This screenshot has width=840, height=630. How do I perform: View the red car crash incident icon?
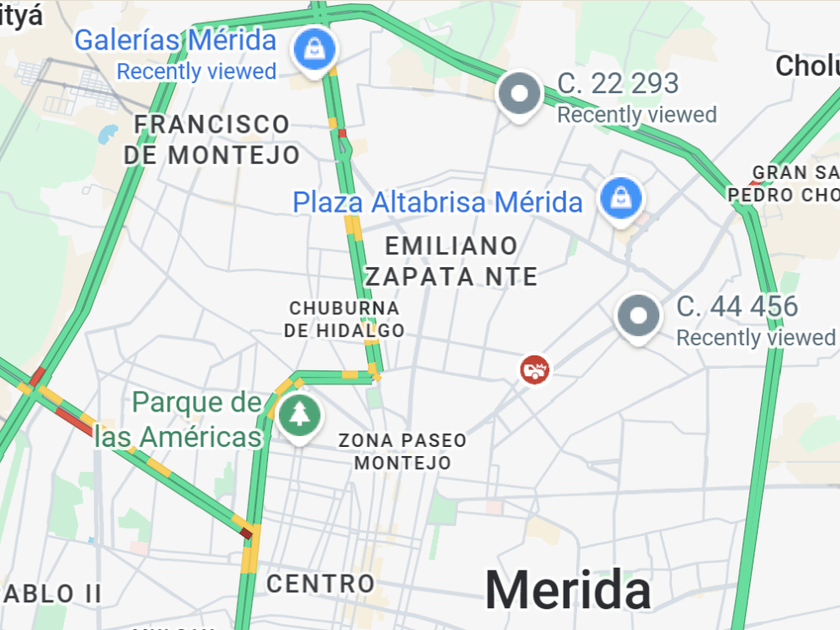point(535,370)
